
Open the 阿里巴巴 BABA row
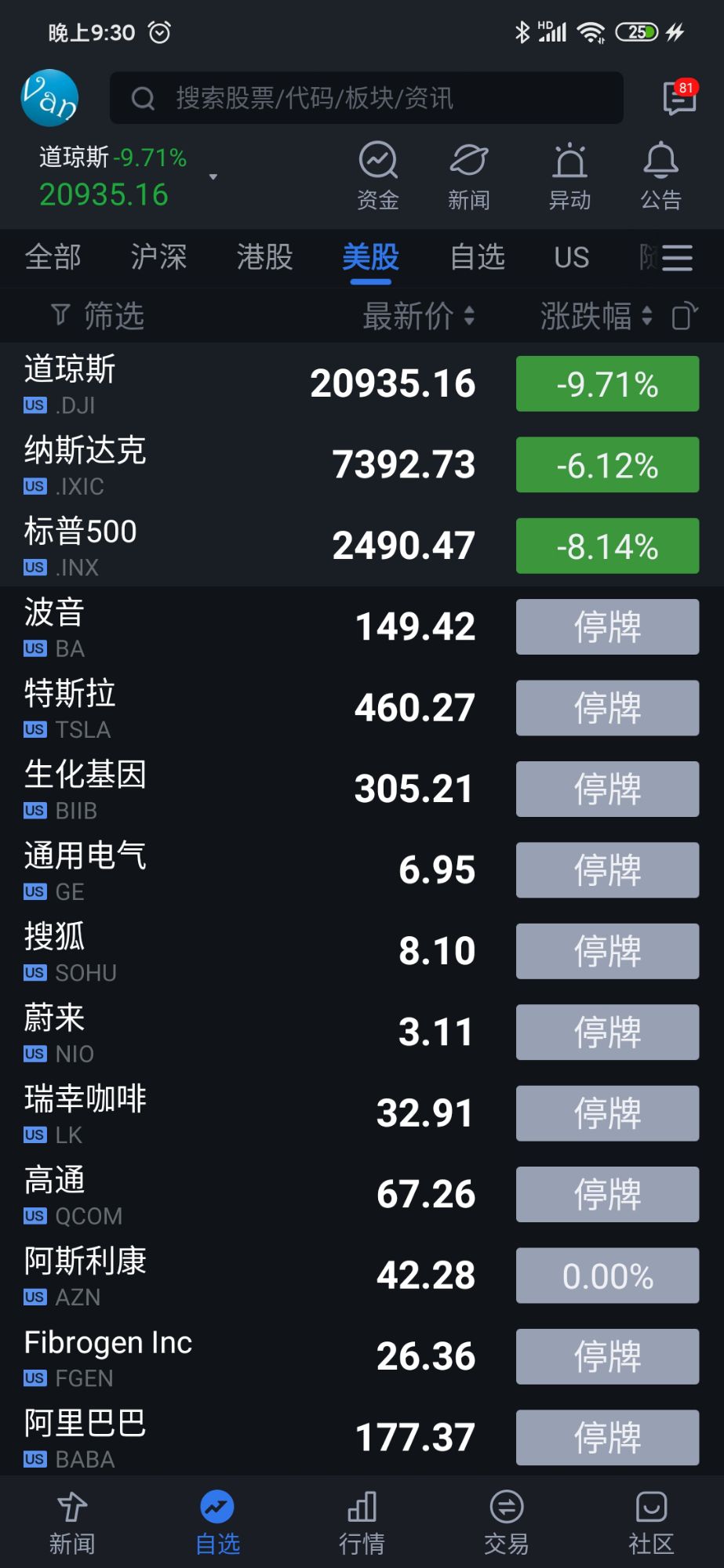click(x=362, y=1437)
